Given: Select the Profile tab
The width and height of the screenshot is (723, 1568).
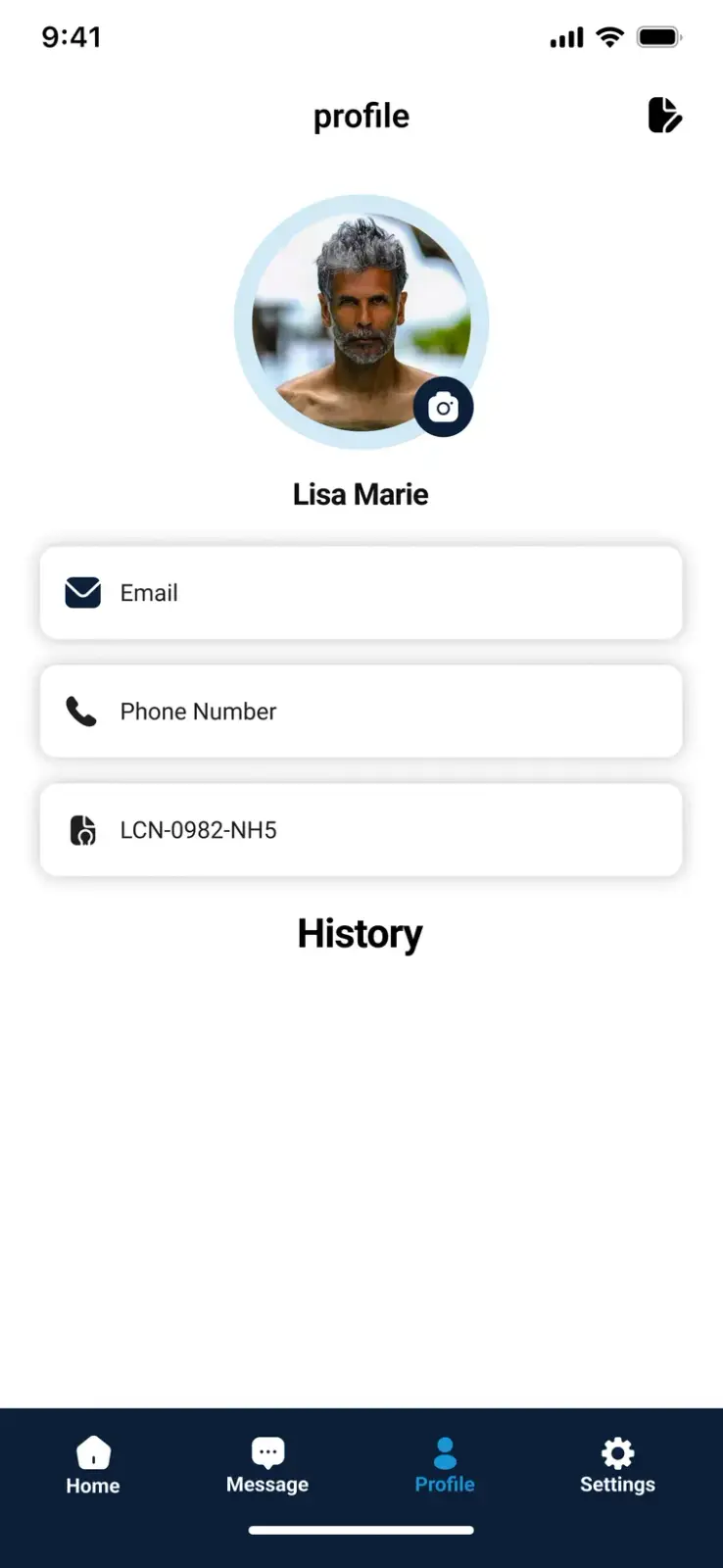Looking at the screenshot, I should tap(445, 1465).
